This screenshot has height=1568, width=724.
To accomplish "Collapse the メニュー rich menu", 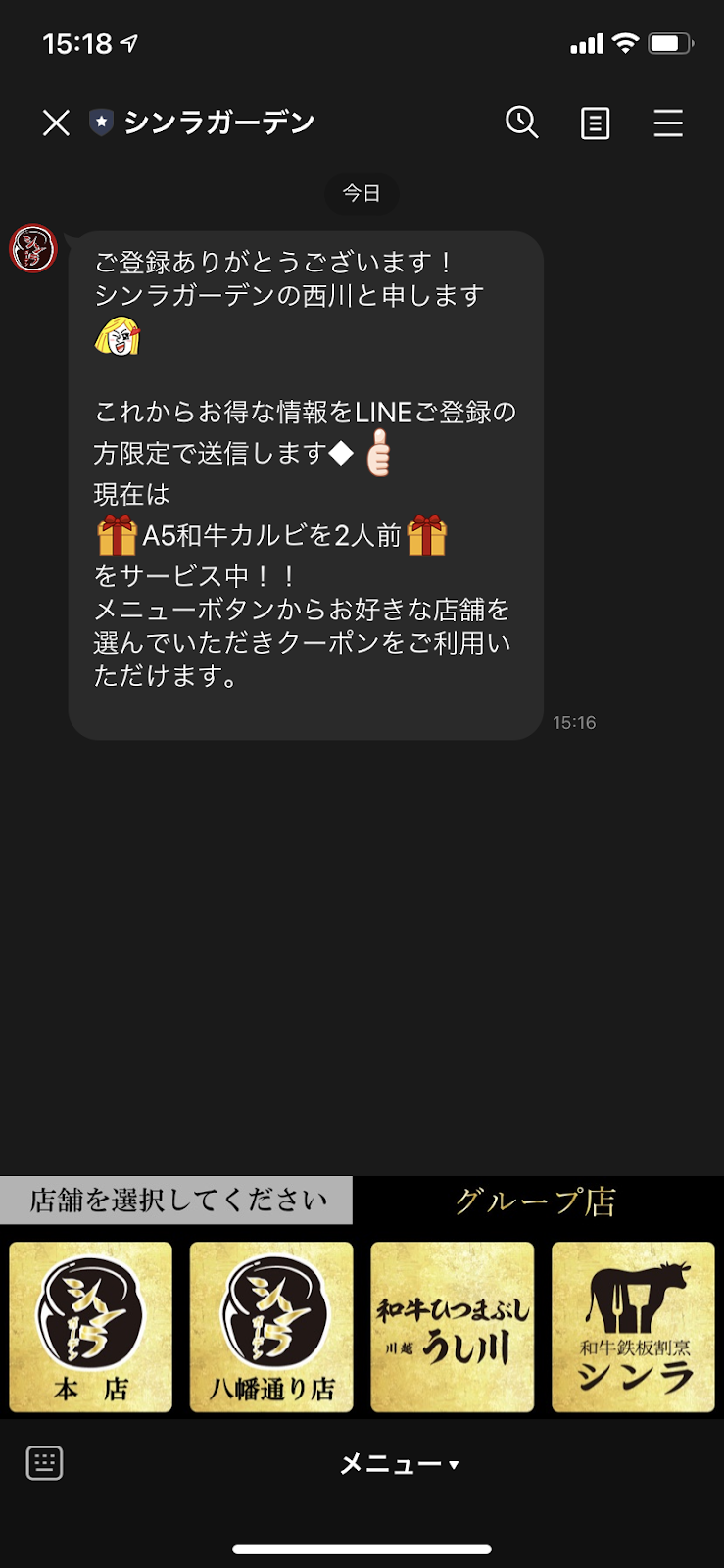I will pos(398,1464).
